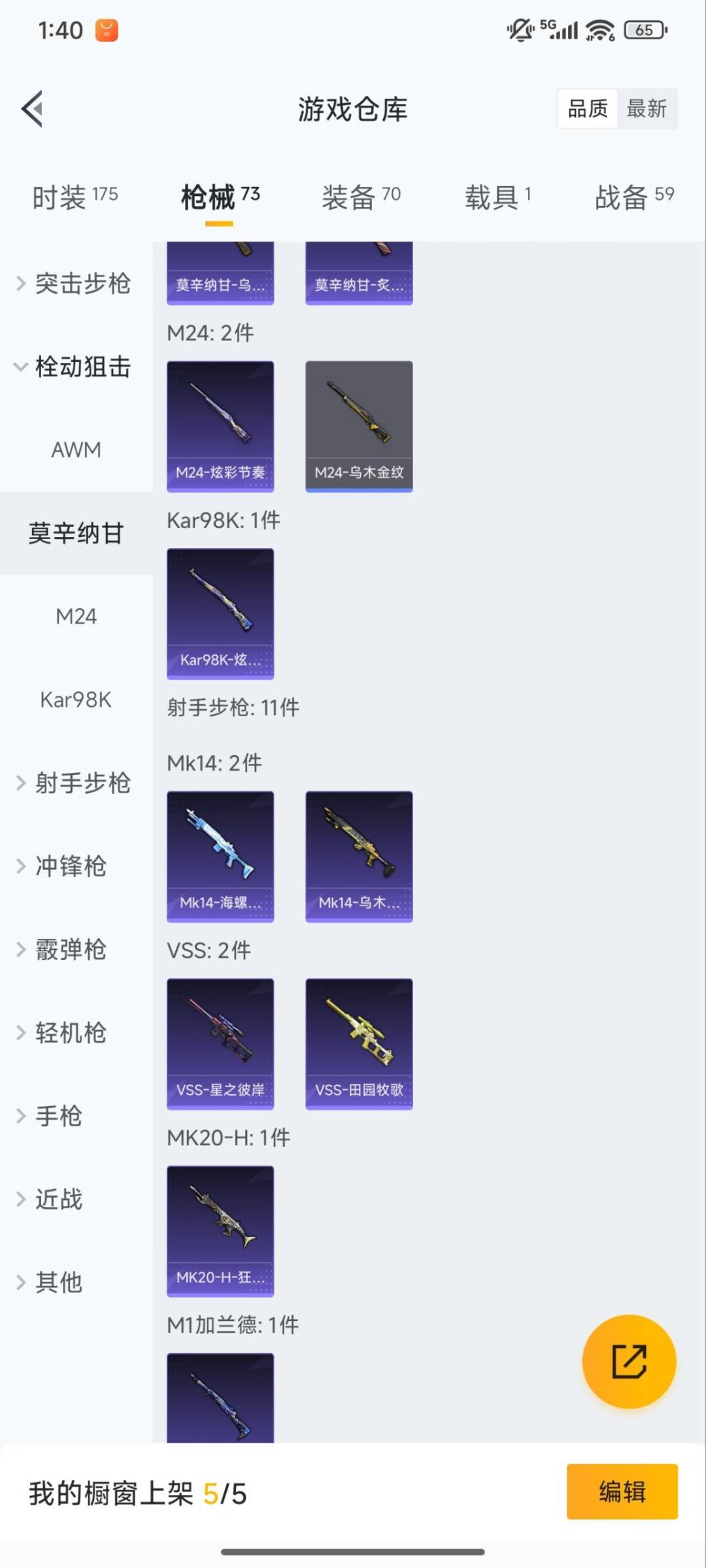The height and width of the screenshot is (1568, 706).
Task: Enable 品质 sorting mode
Action: (587, 108)
